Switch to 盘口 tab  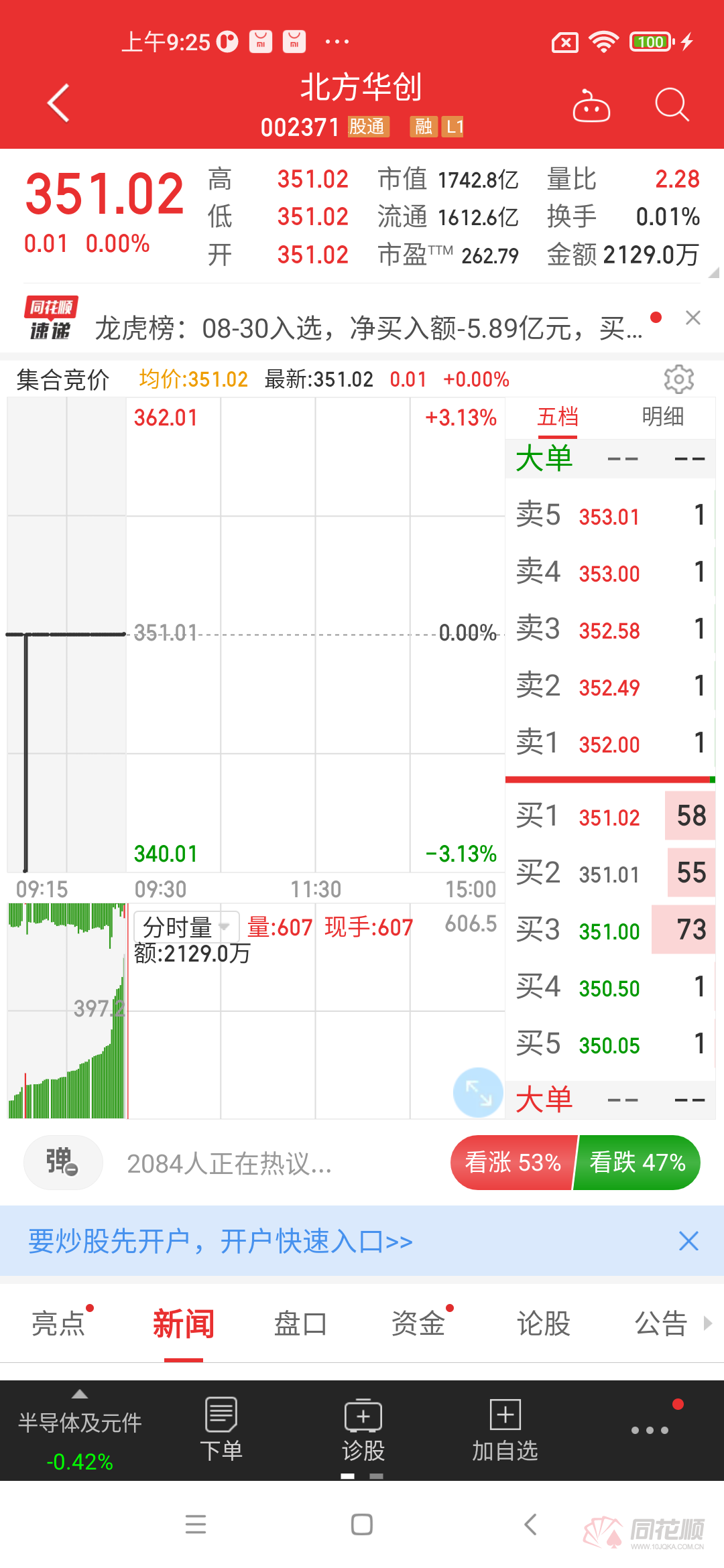pos(300,1324)
